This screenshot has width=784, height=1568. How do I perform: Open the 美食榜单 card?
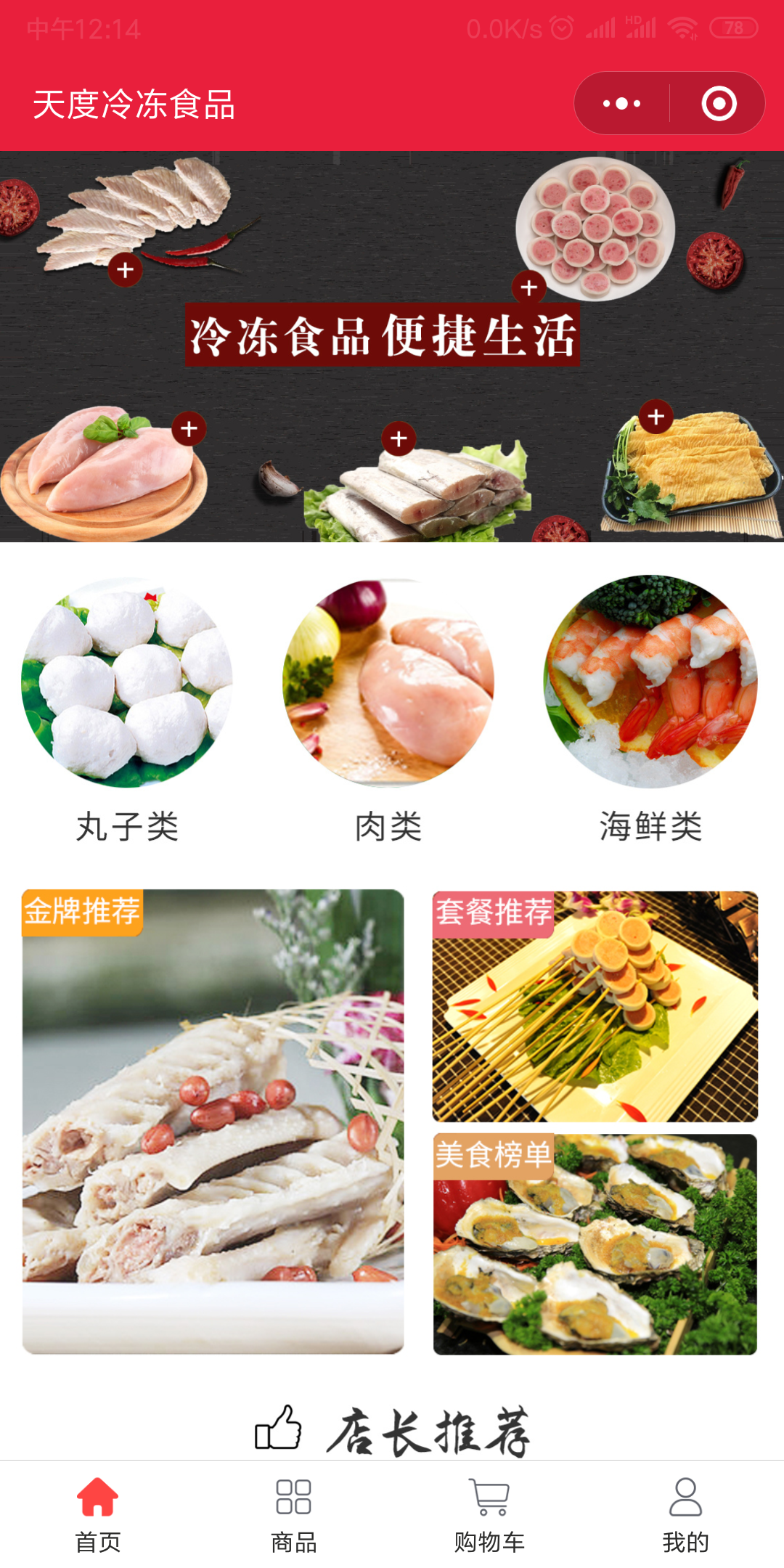(x=595, y=1244)
